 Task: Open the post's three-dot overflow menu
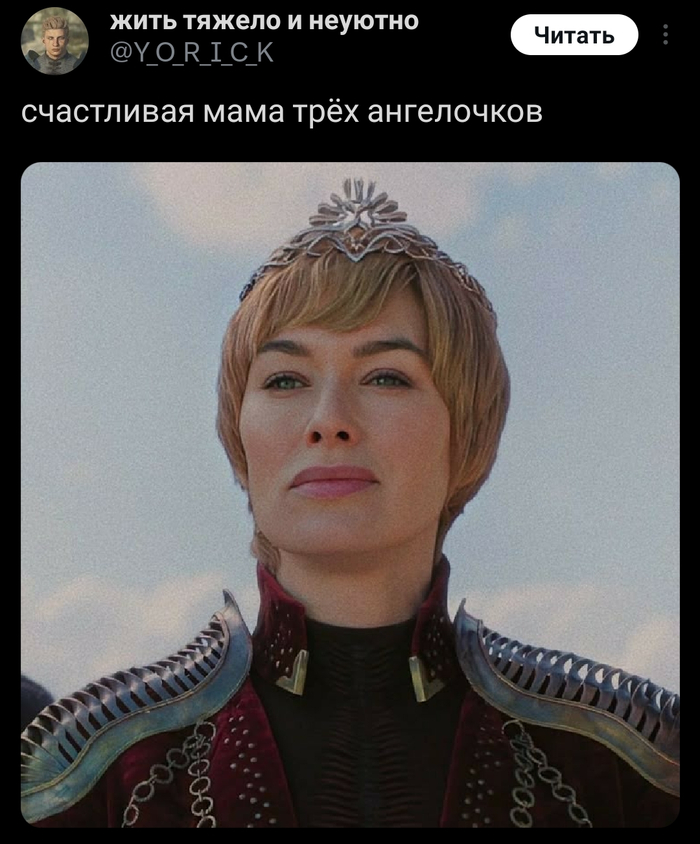[666, 36]
